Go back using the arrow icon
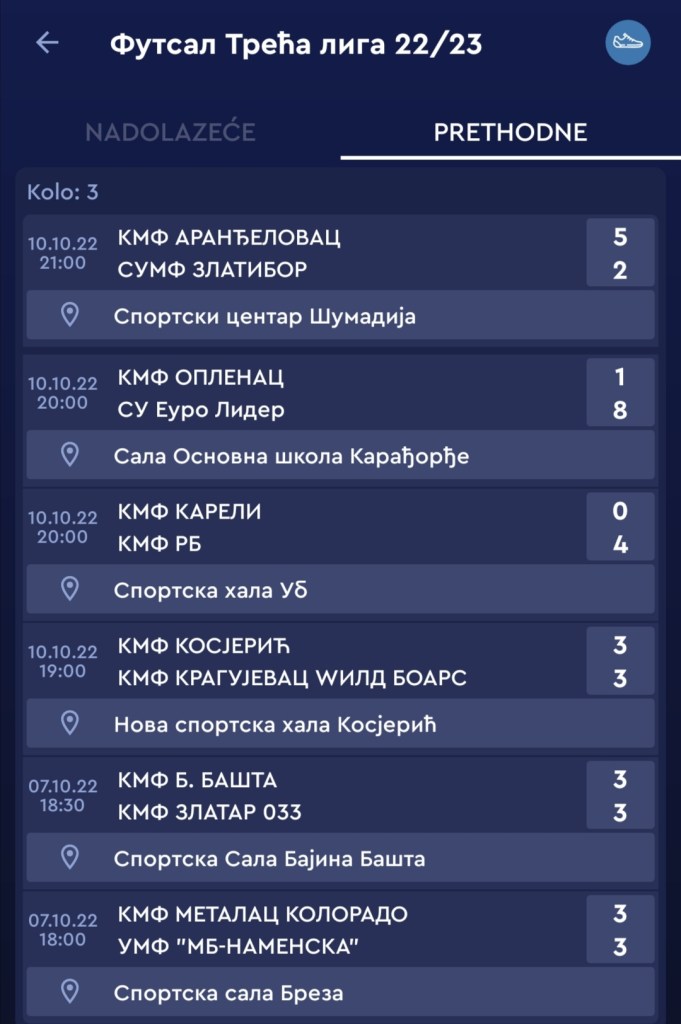681x1024 pixels. tap(47, 43)
